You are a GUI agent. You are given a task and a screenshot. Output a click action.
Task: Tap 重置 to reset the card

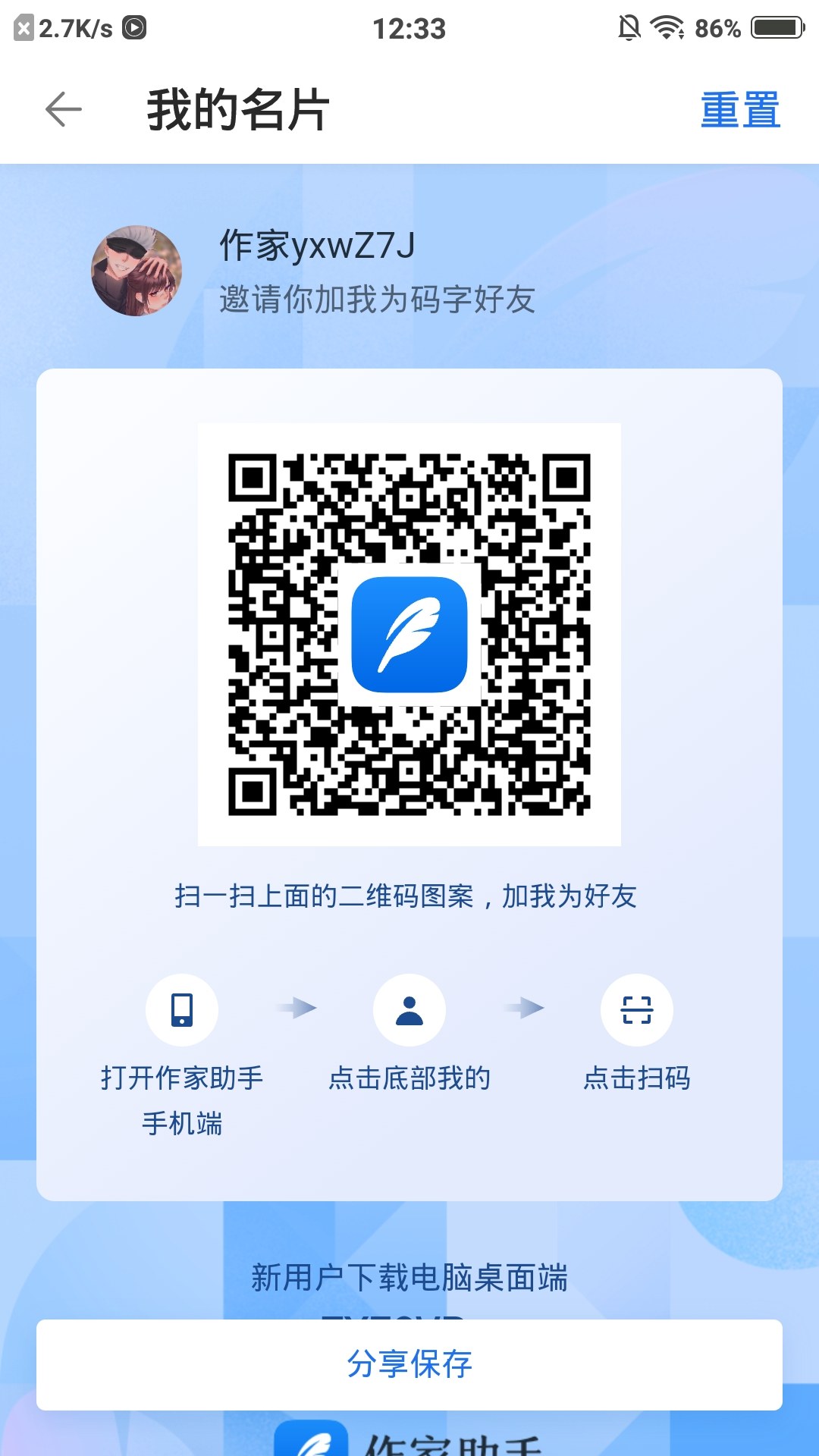(x=740, y=110)
